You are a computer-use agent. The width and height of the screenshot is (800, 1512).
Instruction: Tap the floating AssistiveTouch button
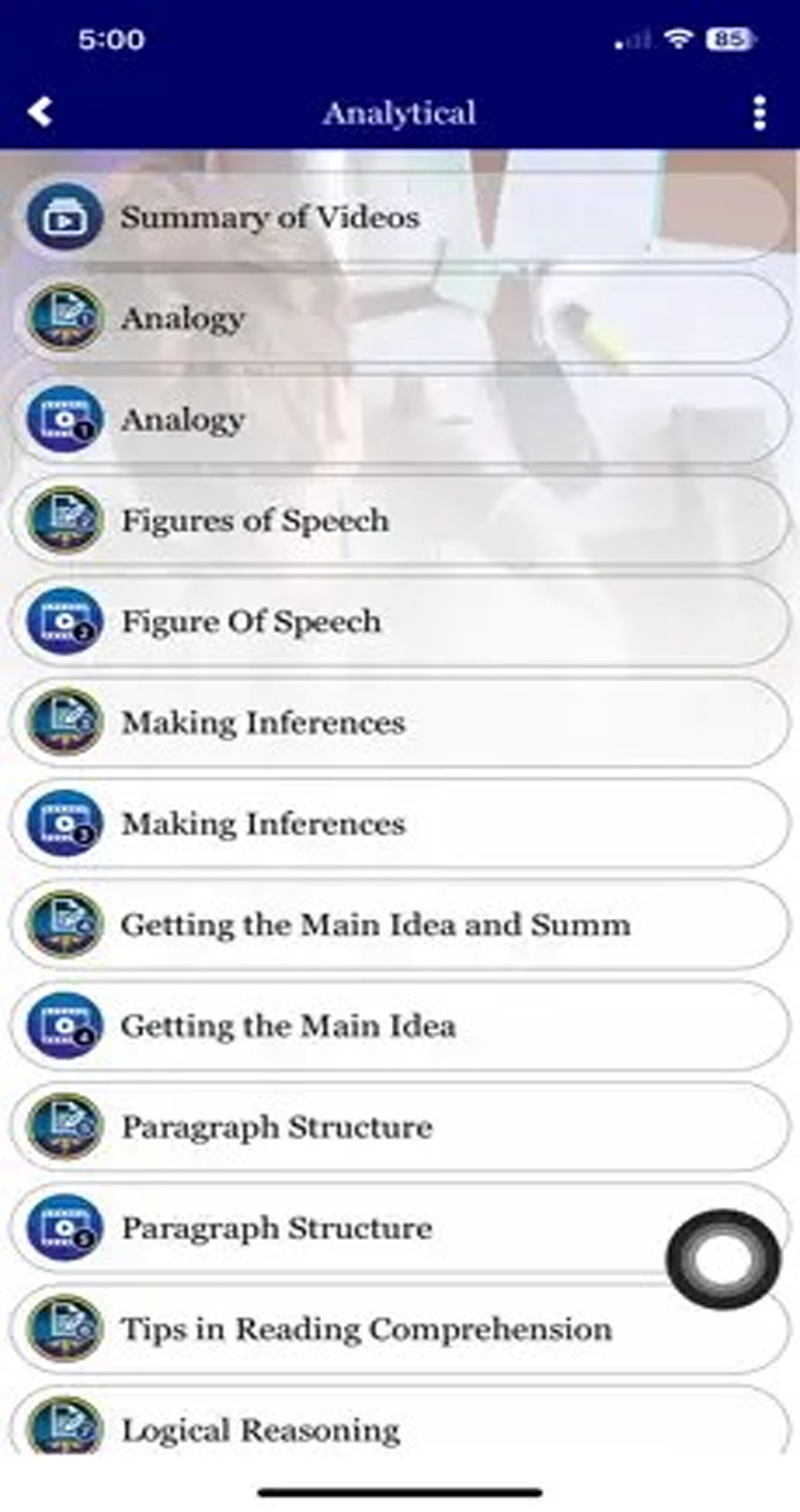point(723,1259)
